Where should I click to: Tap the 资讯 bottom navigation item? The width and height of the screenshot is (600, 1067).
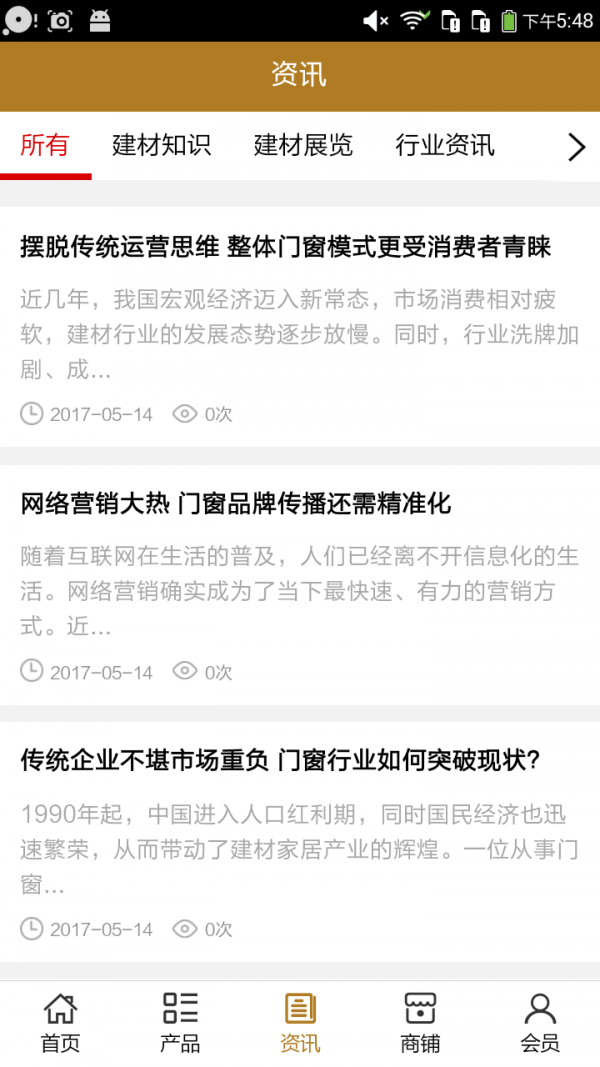[x=300, y=1023]
